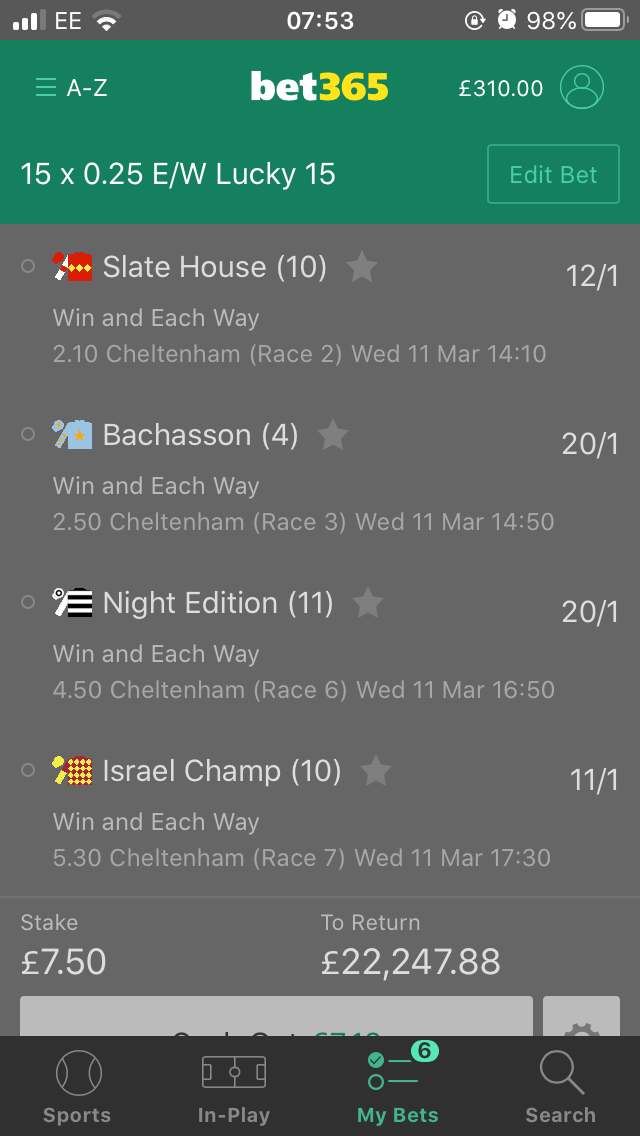
Task: Go to the In-Play tab
Action: [233, 1087]
